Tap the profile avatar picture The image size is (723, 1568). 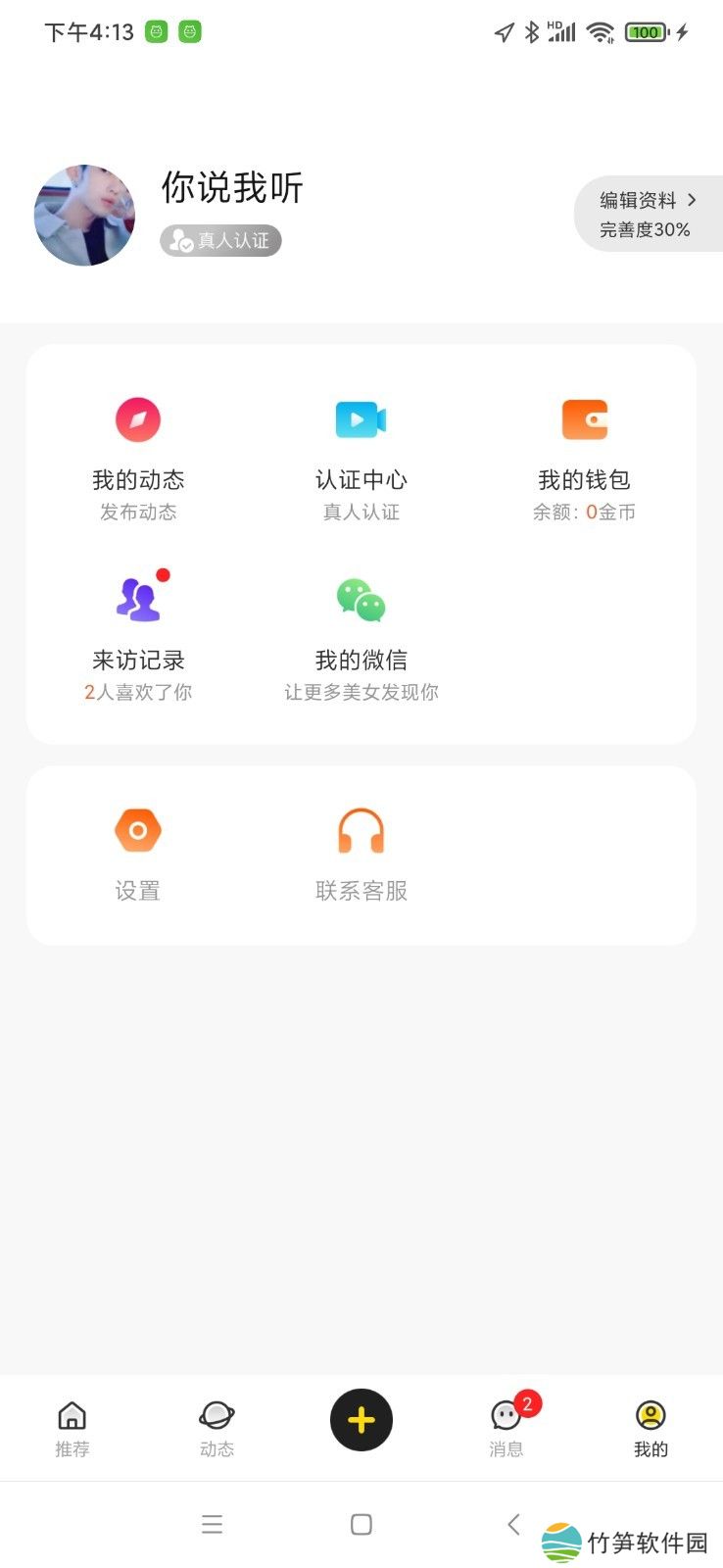pos(85,215)
